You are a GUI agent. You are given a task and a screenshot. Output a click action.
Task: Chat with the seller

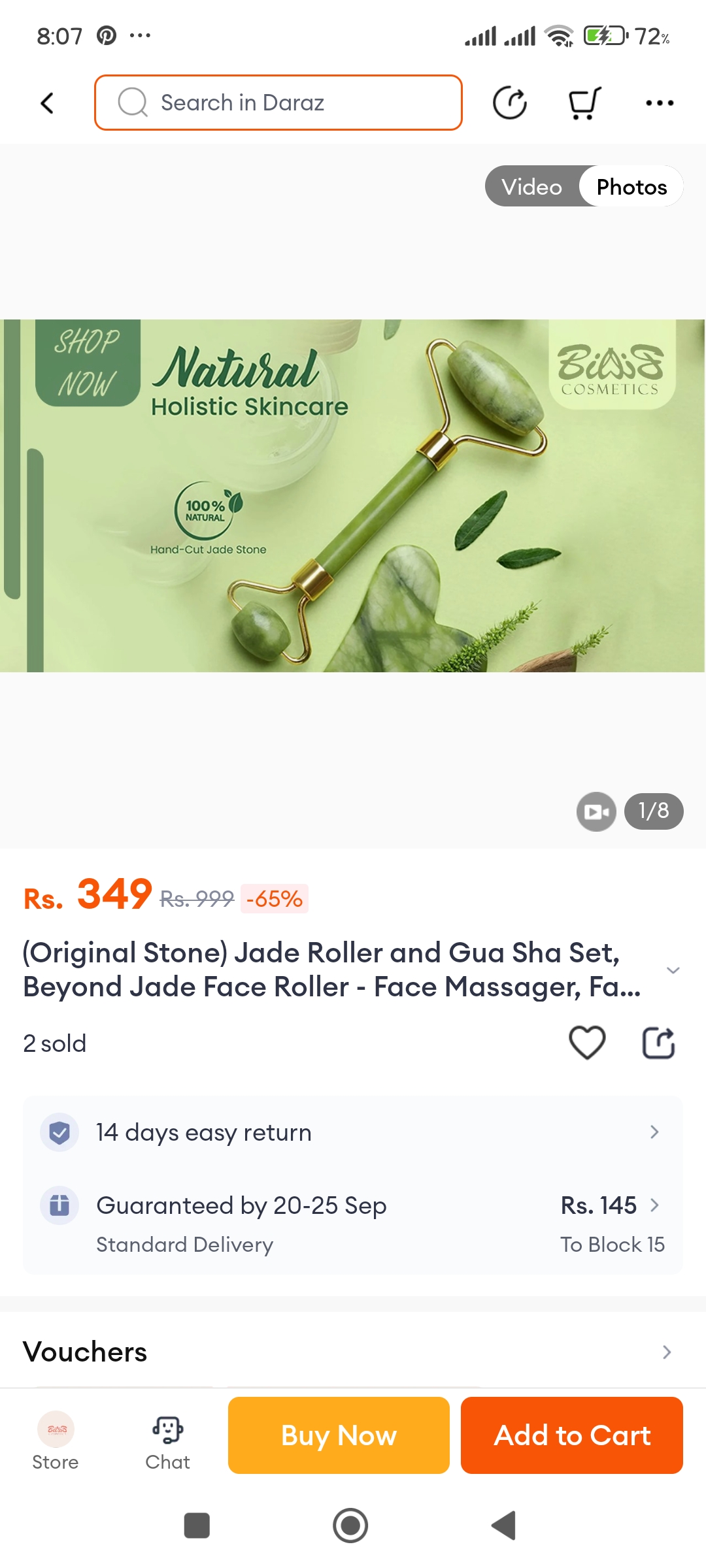point(167,1441)
